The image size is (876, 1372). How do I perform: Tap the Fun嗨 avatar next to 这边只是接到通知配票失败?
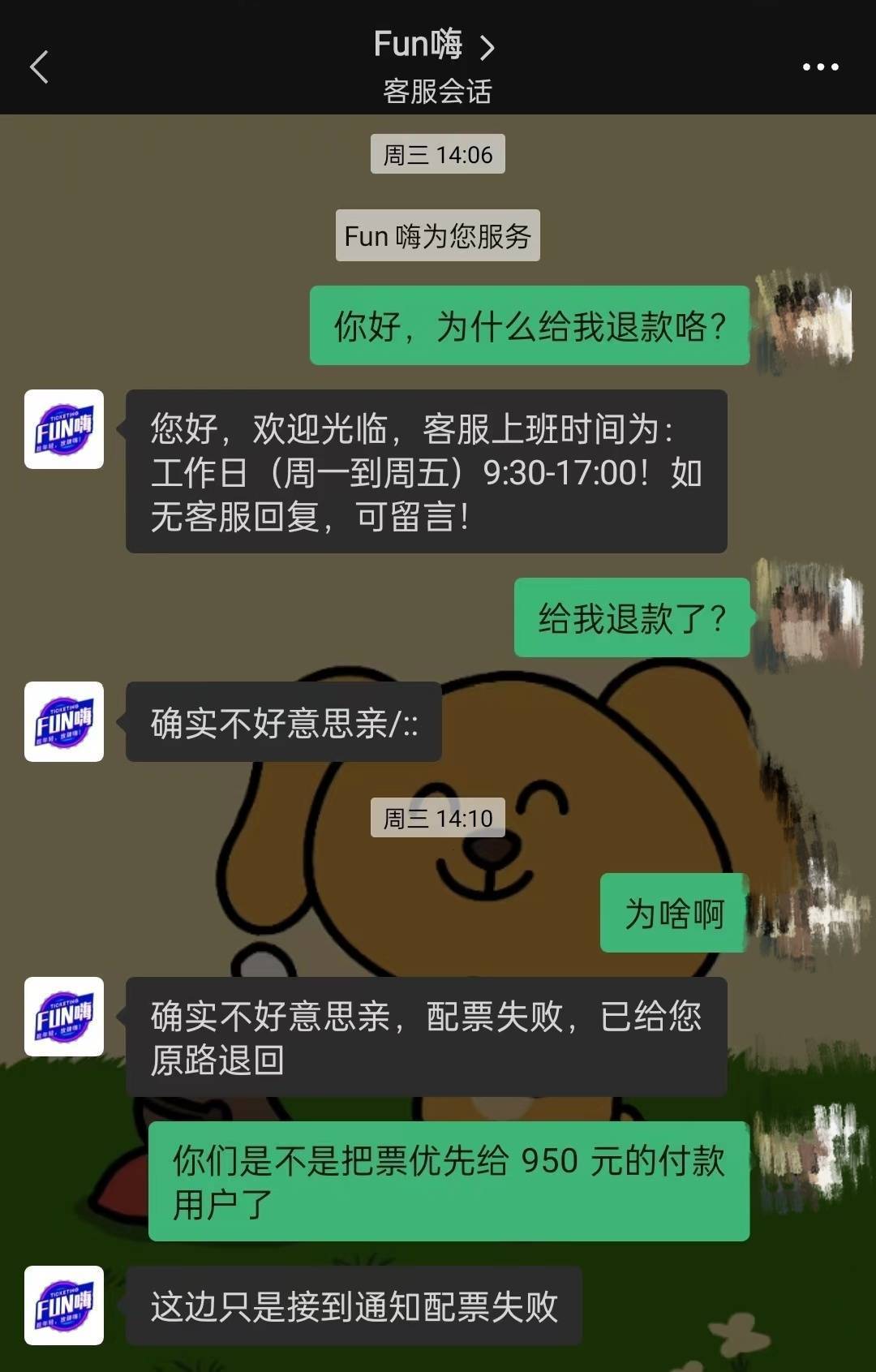pos(64,1305)
